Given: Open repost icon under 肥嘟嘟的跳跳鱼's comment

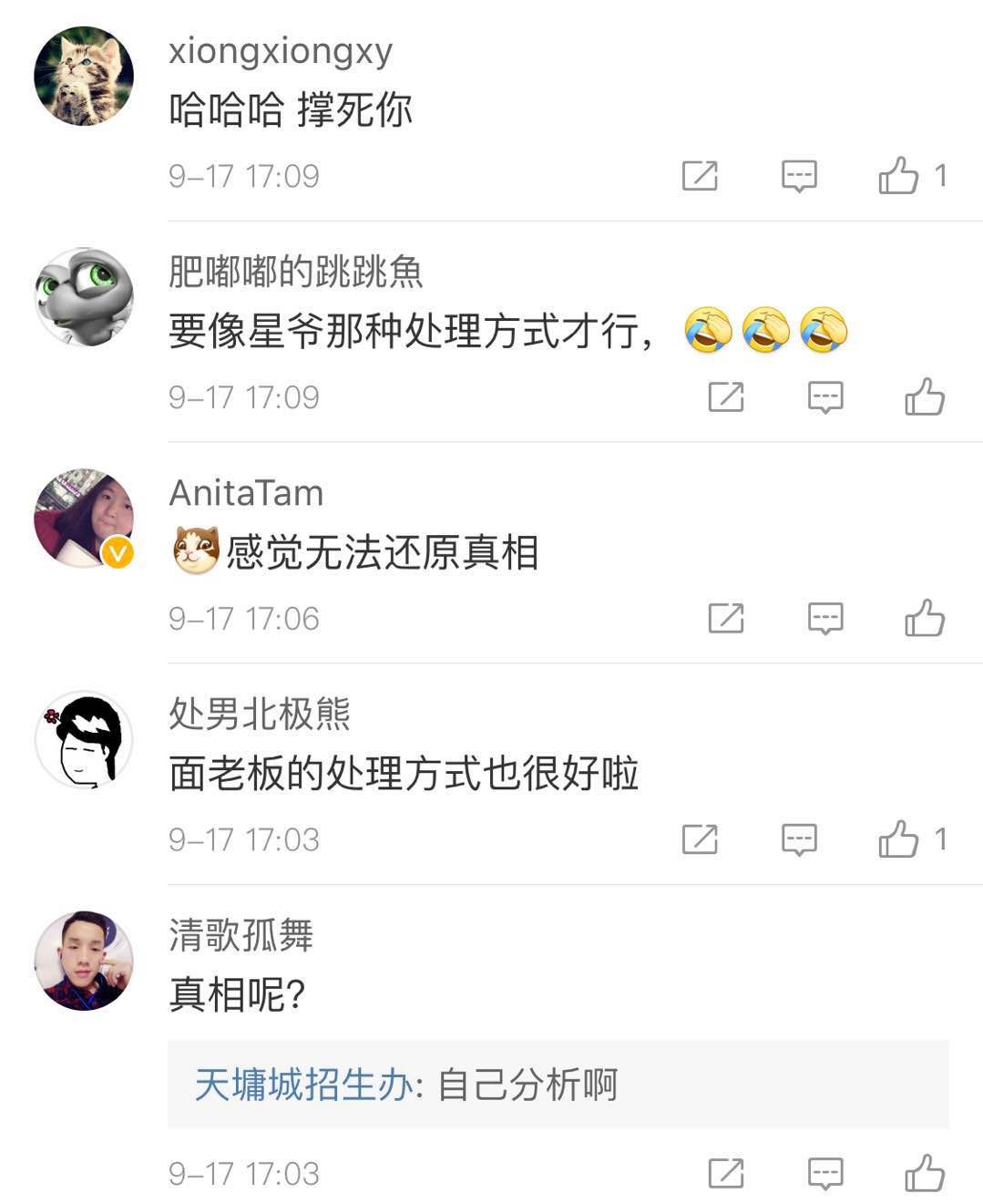Looking at the screenshot, I should 724,396.
